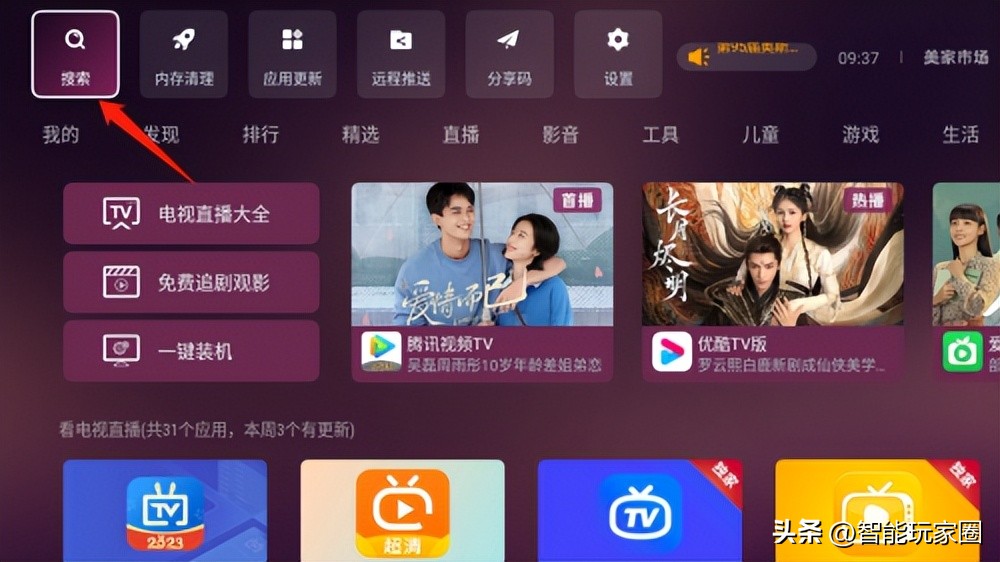This screenshot has width=1000, height=562.
Task: Open the 优酷TV版 app card
Action: pos(773,281)
